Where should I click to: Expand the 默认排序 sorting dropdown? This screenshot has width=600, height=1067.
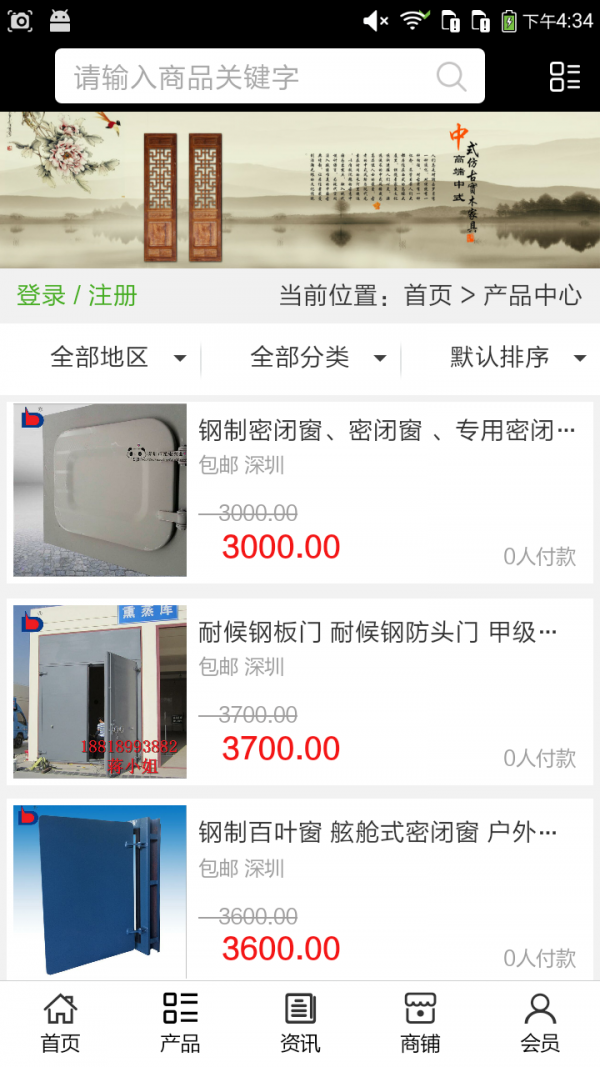click(x=517, y=358)
